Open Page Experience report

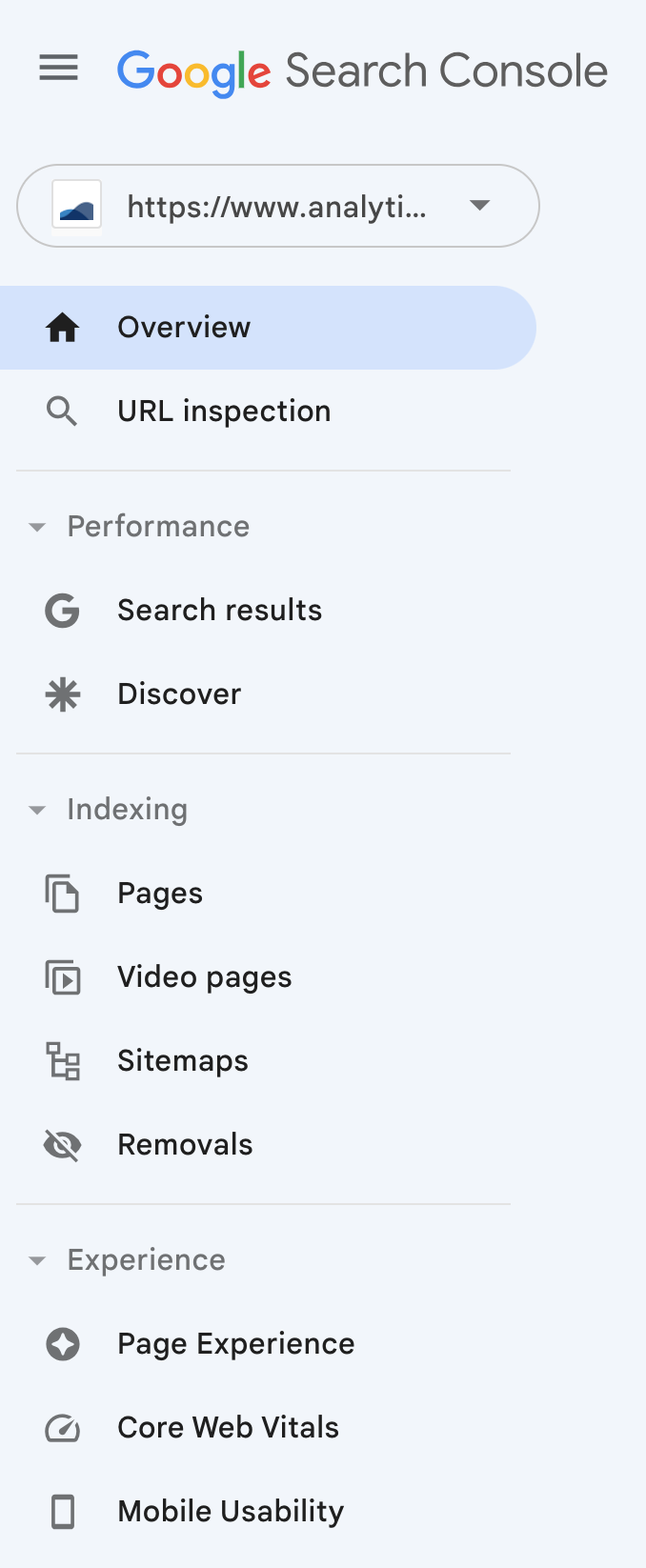point(235,1344)
